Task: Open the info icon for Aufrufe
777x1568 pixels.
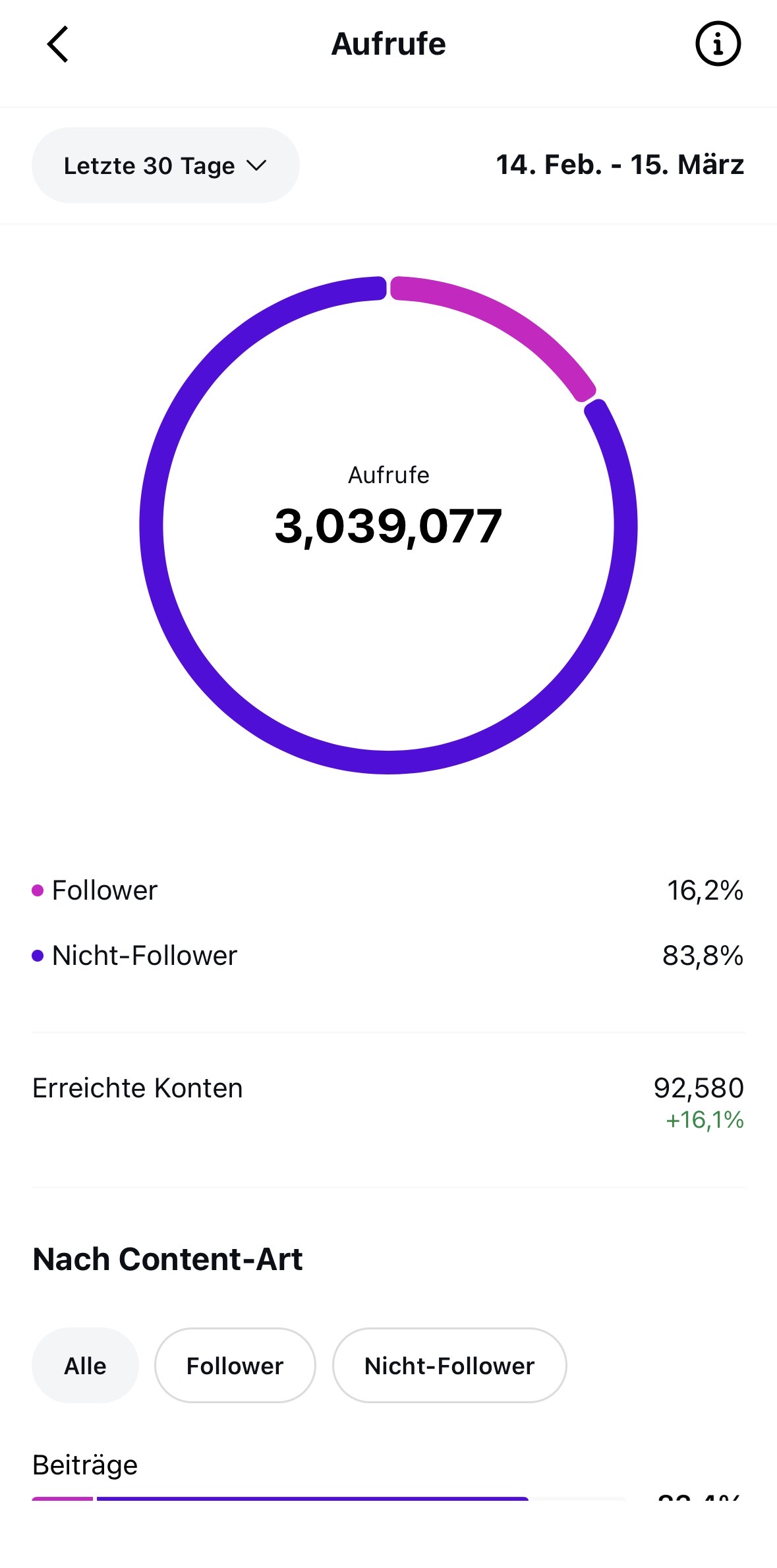Action: tap(718, 44)
